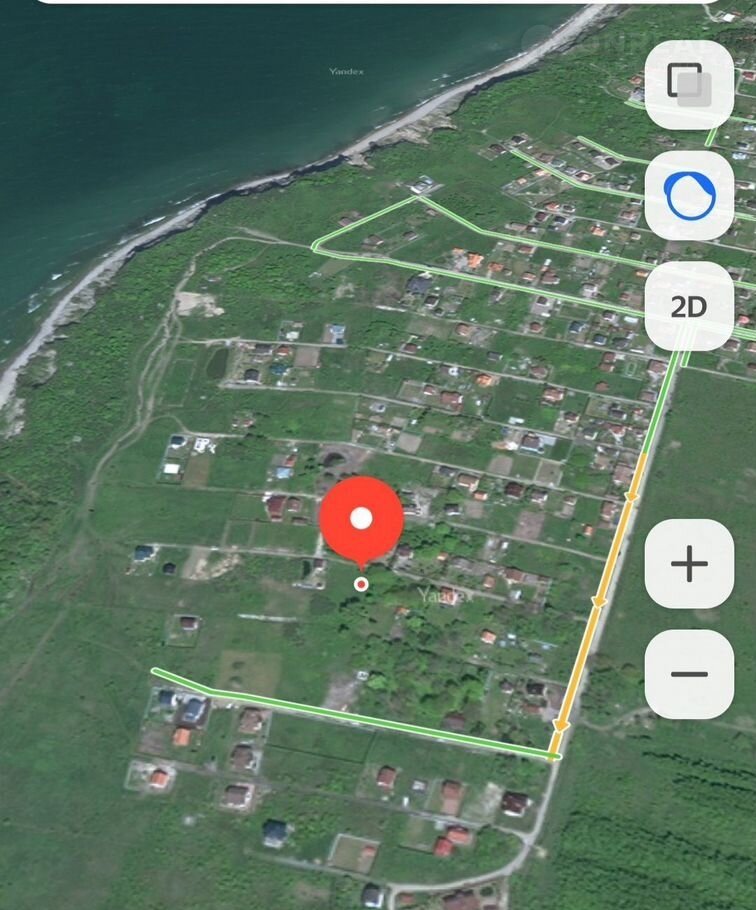Open the map layers button

689,84
